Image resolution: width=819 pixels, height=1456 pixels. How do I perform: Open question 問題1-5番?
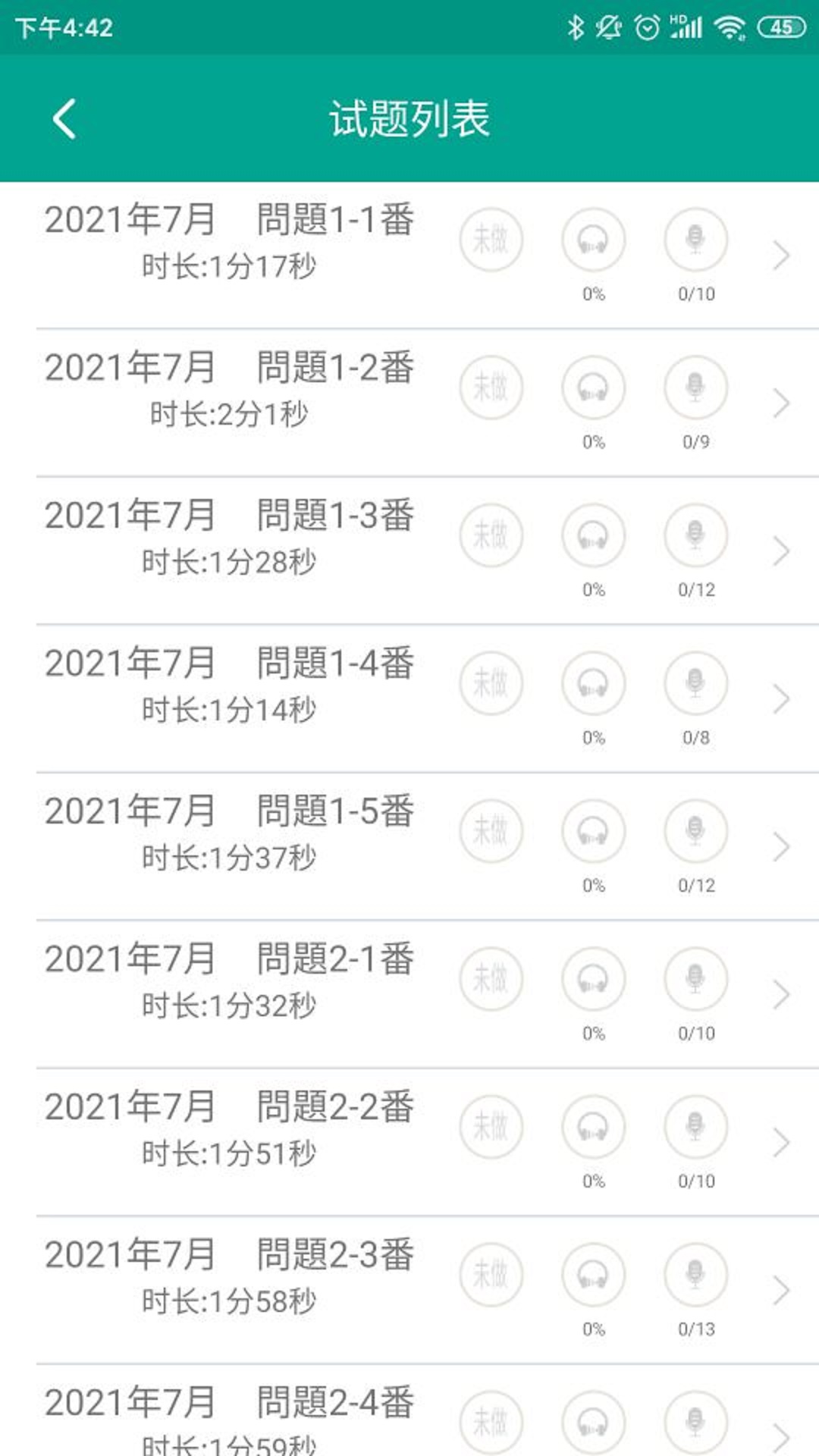(229, 833)
